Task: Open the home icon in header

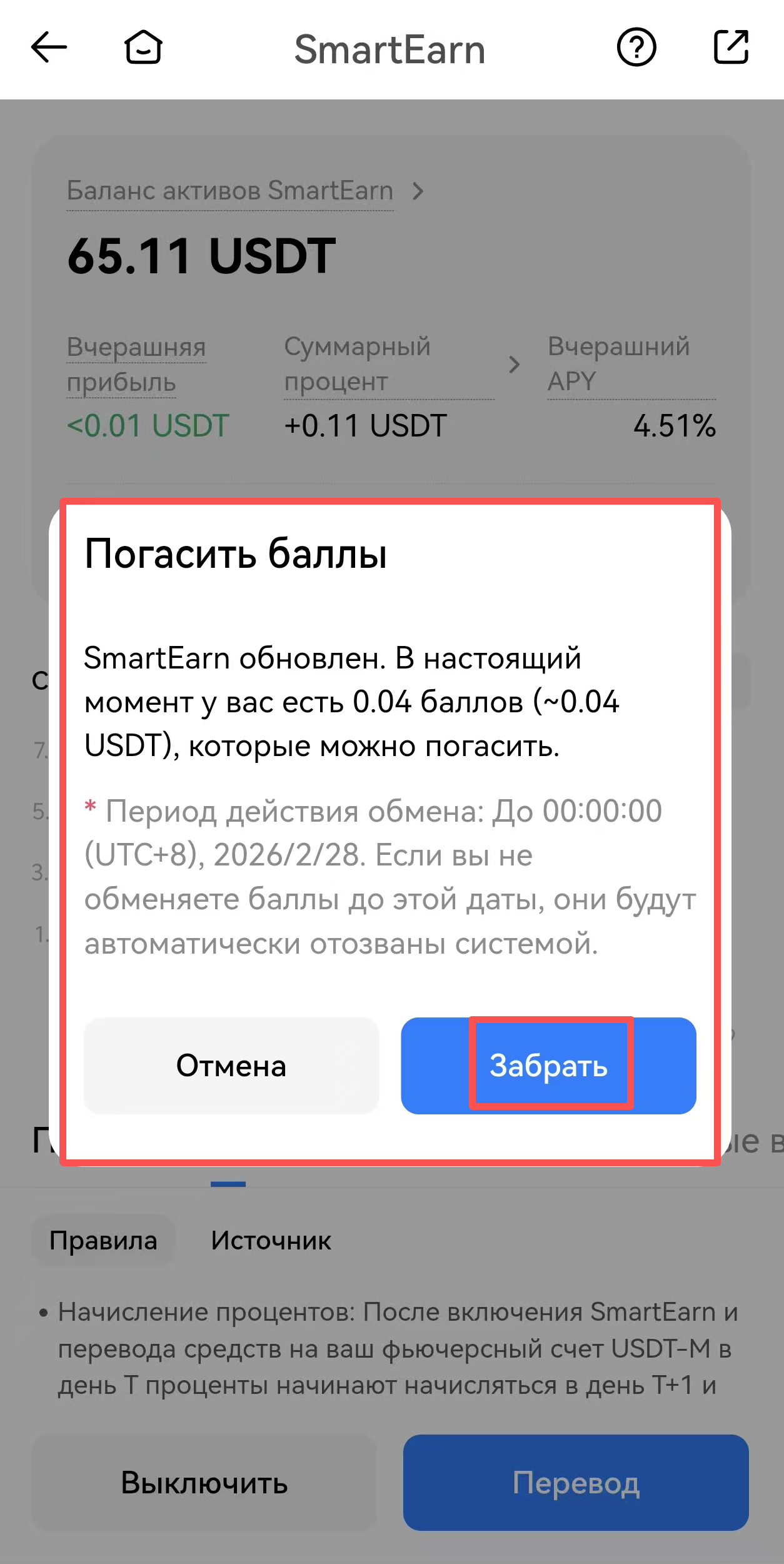Action: 143,48
